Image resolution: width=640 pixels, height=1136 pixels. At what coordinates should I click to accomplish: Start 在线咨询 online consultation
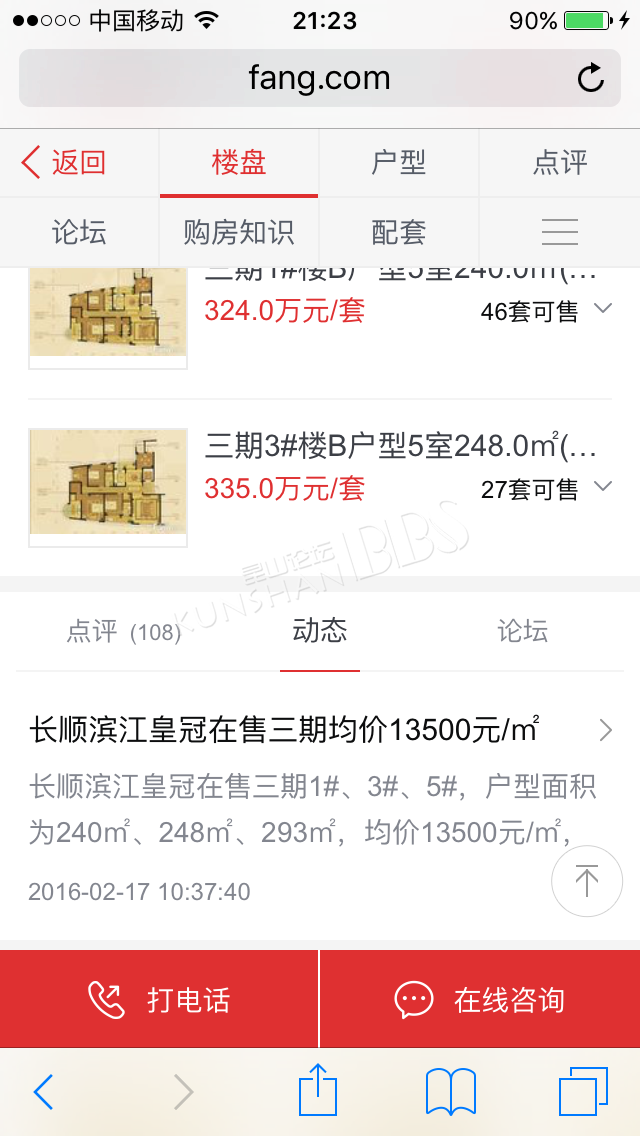coord(480,1000)
